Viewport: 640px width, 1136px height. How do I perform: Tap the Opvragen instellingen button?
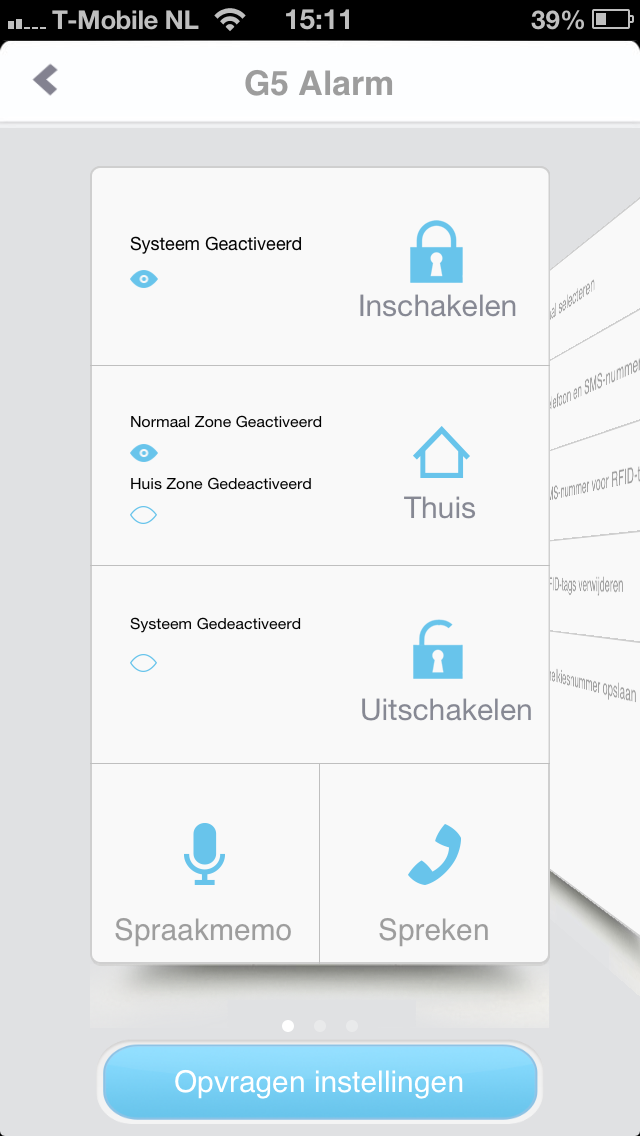(x=319, y=1082)
